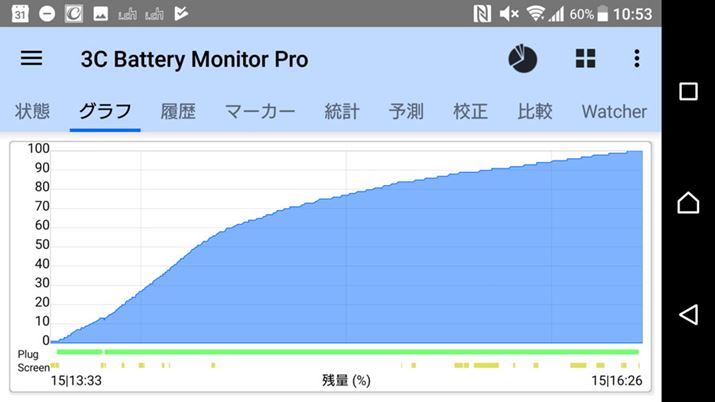Viewport: 715px width, 402px height.
Task: Select the グラフ tab
Action: (x=105, y=111)
